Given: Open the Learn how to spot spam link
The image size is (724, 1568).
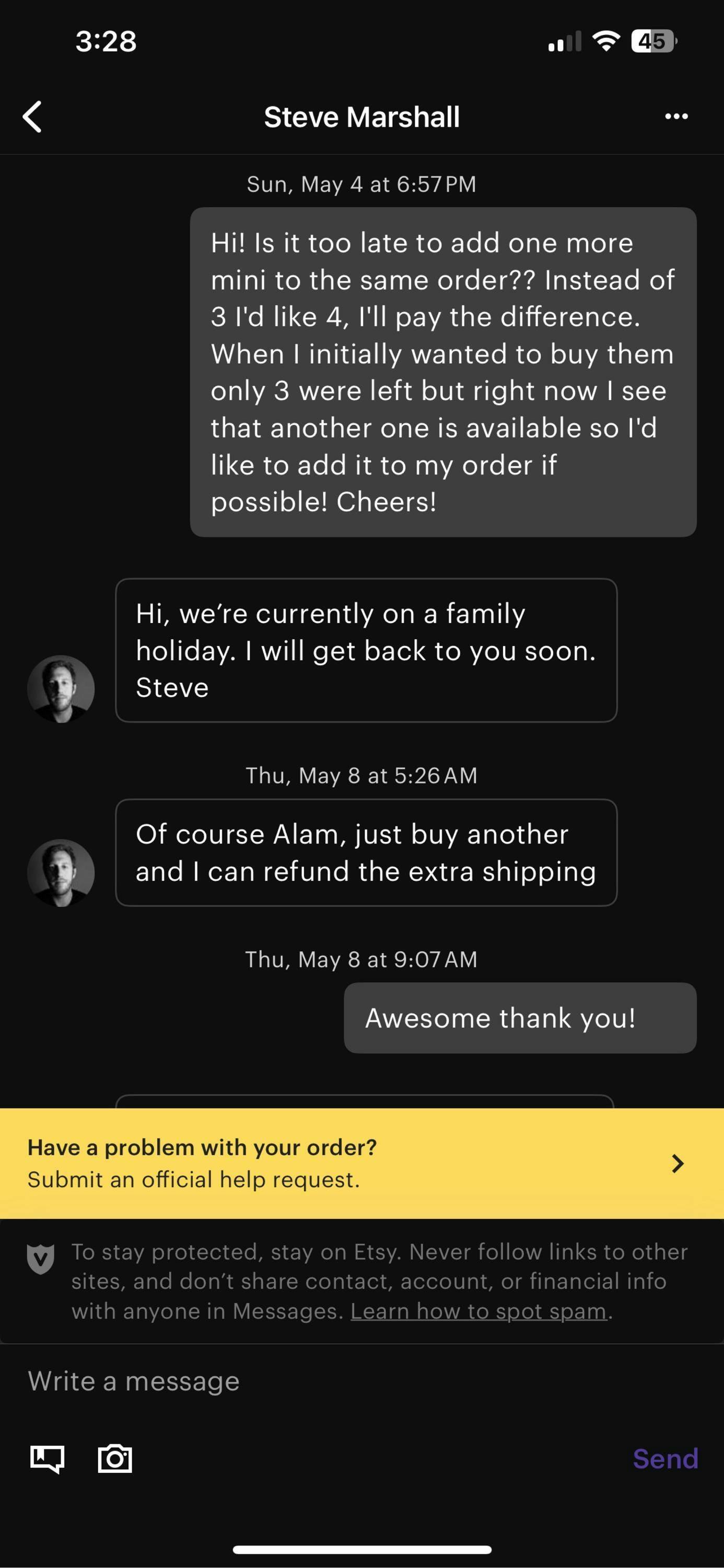Looking at the screenshot, I should [478, 1310].
